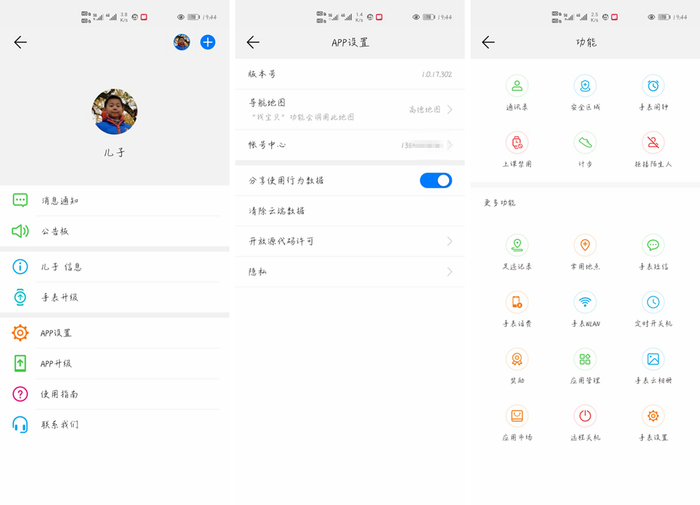Open 计步 step counter

585,150
